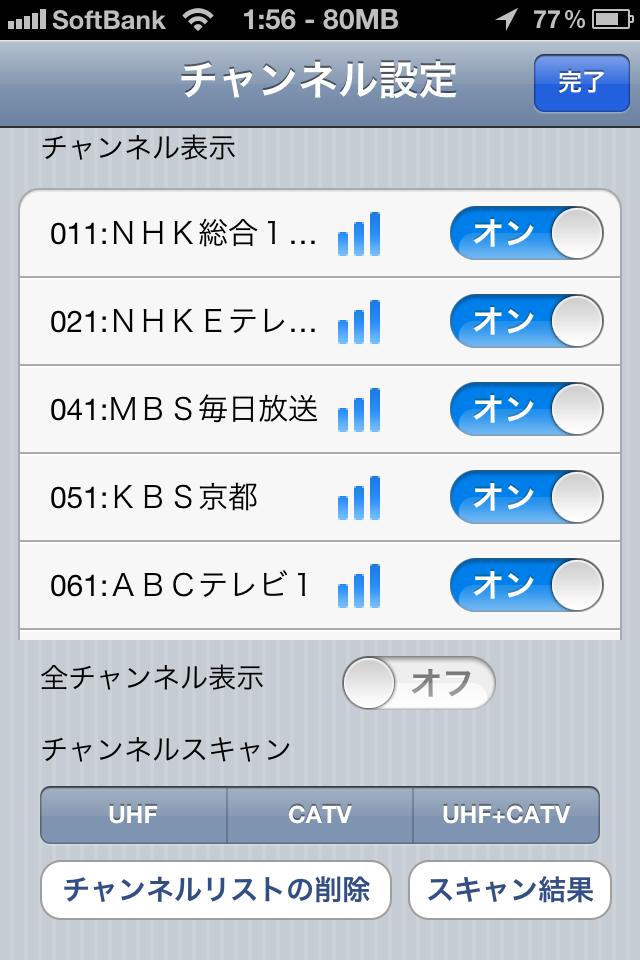Select the UHF scan segment

[134, 815]
